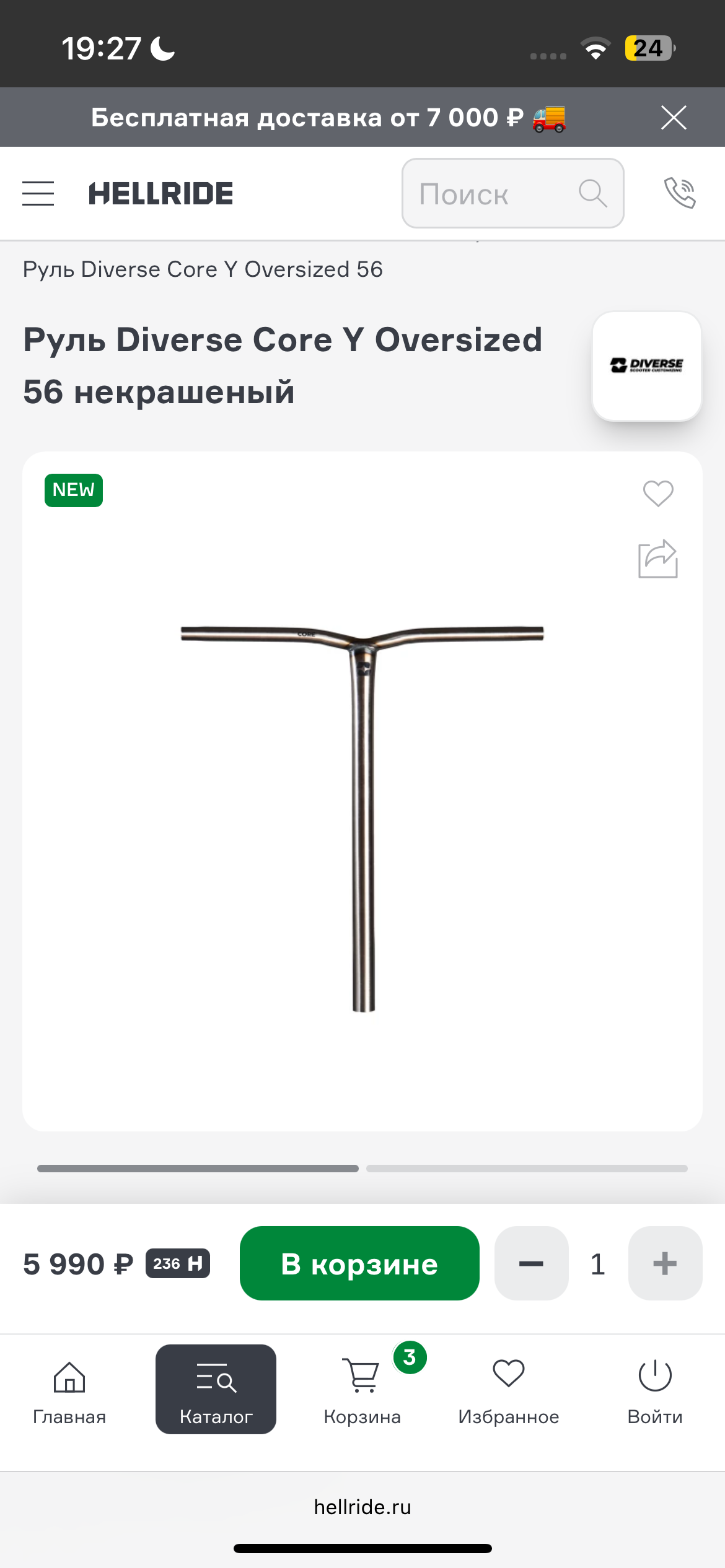The width and height of the screenshot is (725, 1568).
Task: Tap Войти to sign in
Action: click(x=655, y=1390)
